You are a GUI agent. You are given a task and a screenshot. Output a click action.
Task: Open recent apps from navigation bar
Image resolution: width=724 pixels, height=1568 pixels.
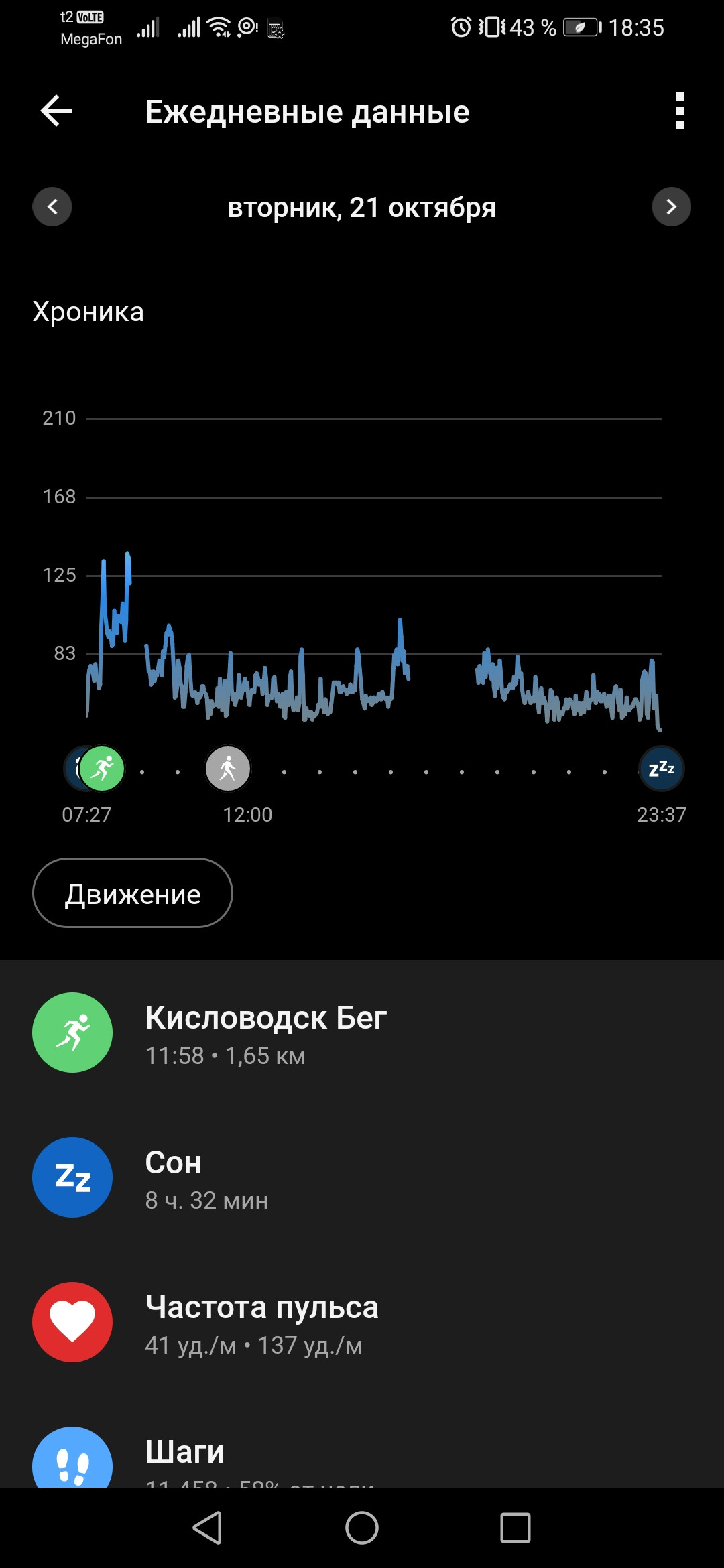(x=516, y=1528)
